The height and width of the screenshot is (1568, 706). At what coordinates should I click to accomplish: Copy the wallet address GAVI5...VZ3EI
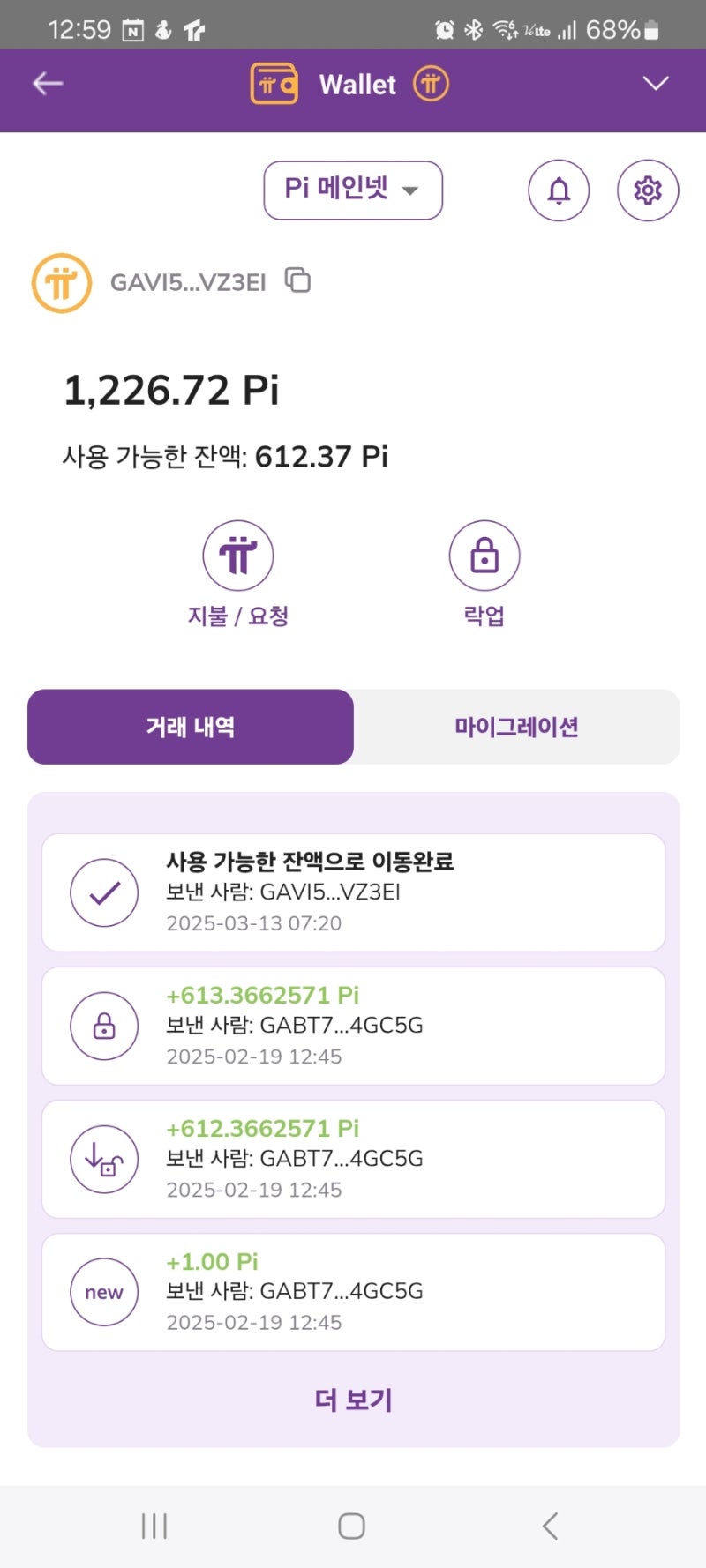click(298, 280)
